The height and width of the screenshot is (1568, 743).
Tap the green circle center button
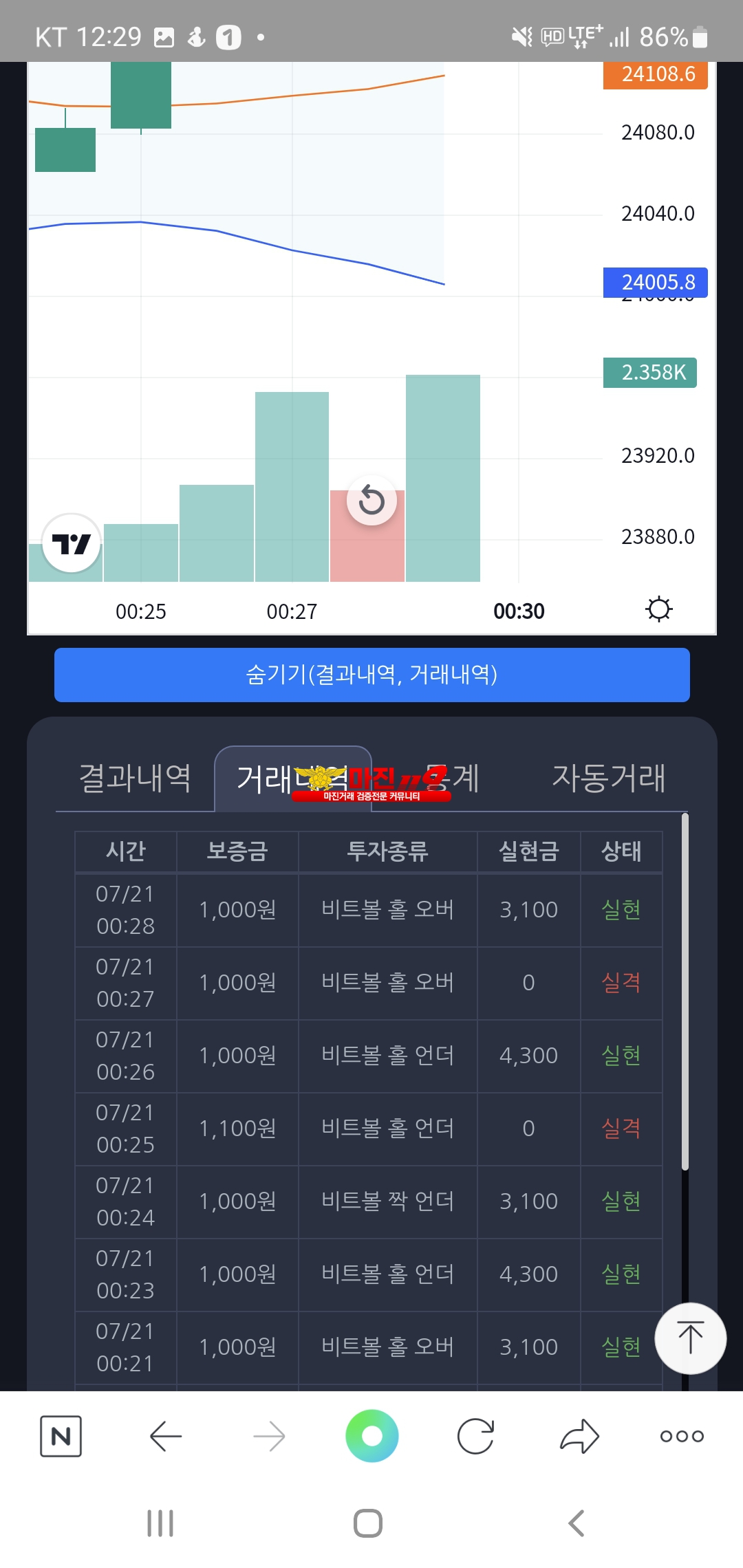371,1436
